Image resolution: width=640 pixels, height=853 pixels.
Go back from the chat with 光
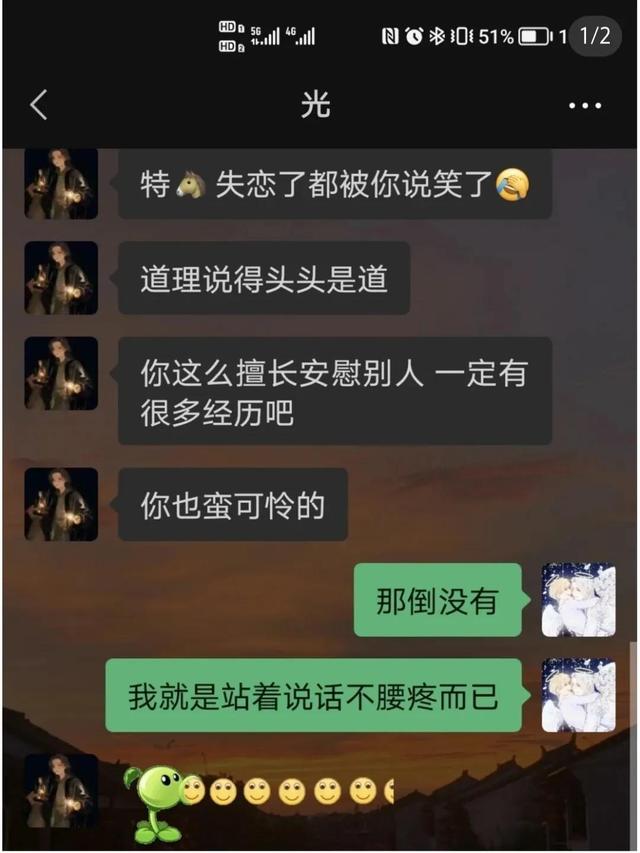pyautogui.click(x=38, y=105)
